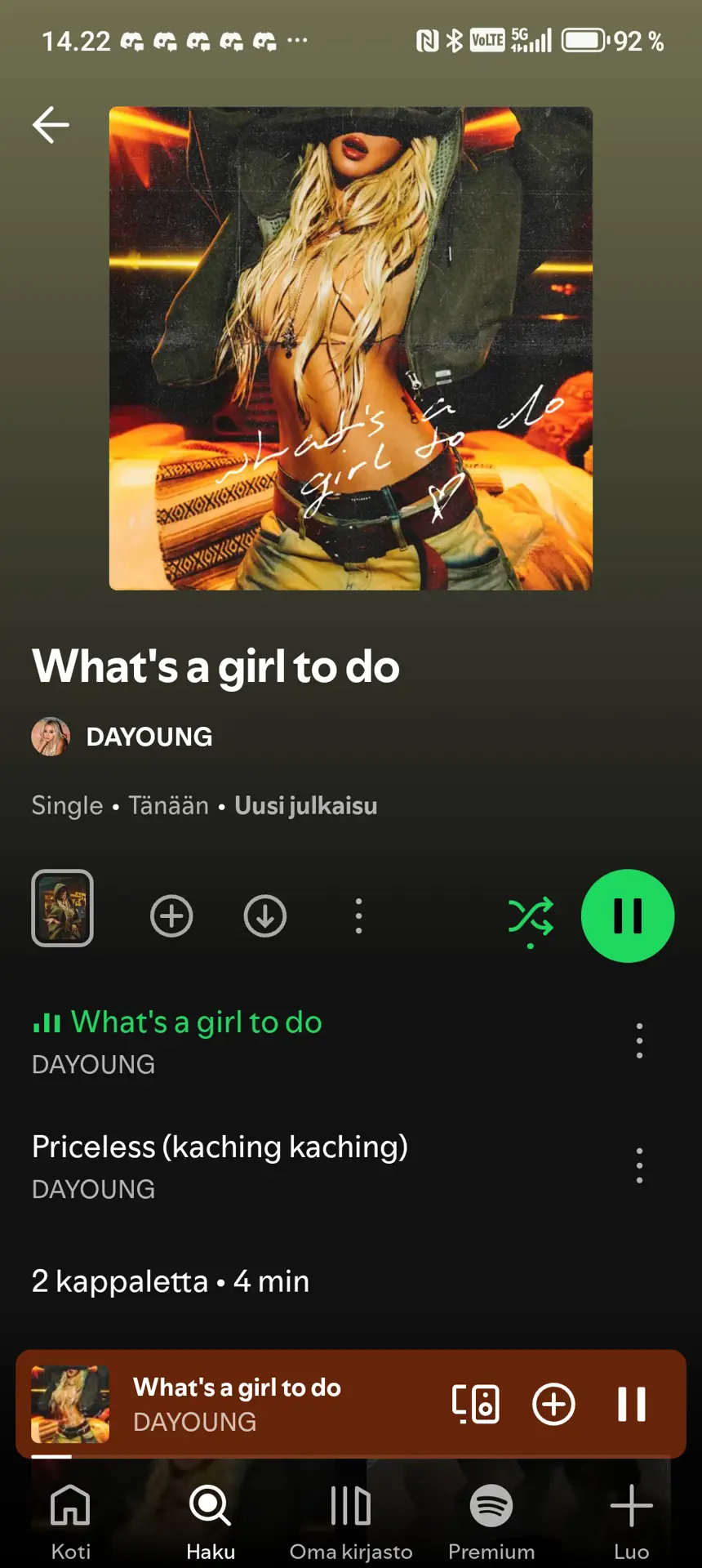The image size is (702, 1568).
Task: Toggle shuffle mode
Action: (x=531, y=916)
